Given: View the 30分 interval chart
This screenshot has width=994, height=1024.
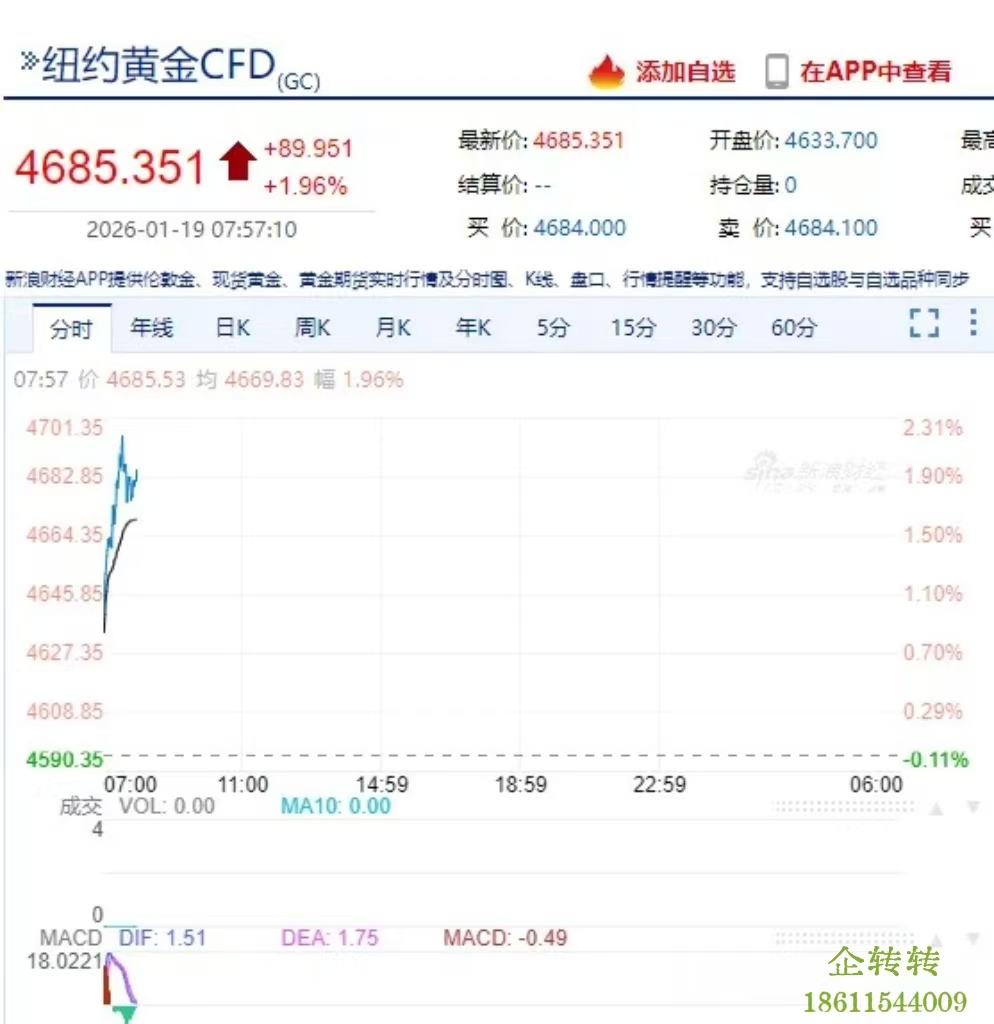Looking at the screenshot, I should coord(713,327).
